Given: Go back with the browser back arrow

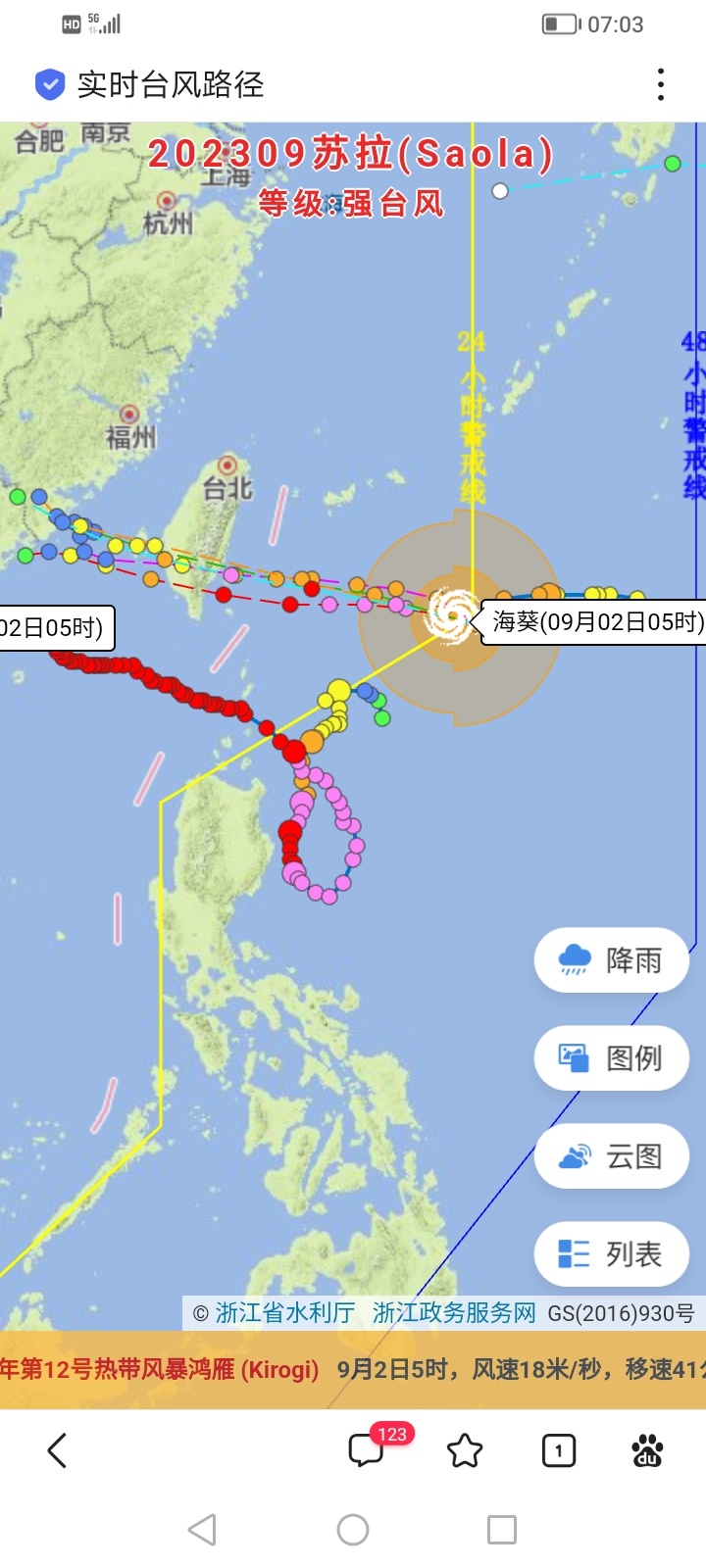Looking at the screenshot, I should pos(57,1450).
